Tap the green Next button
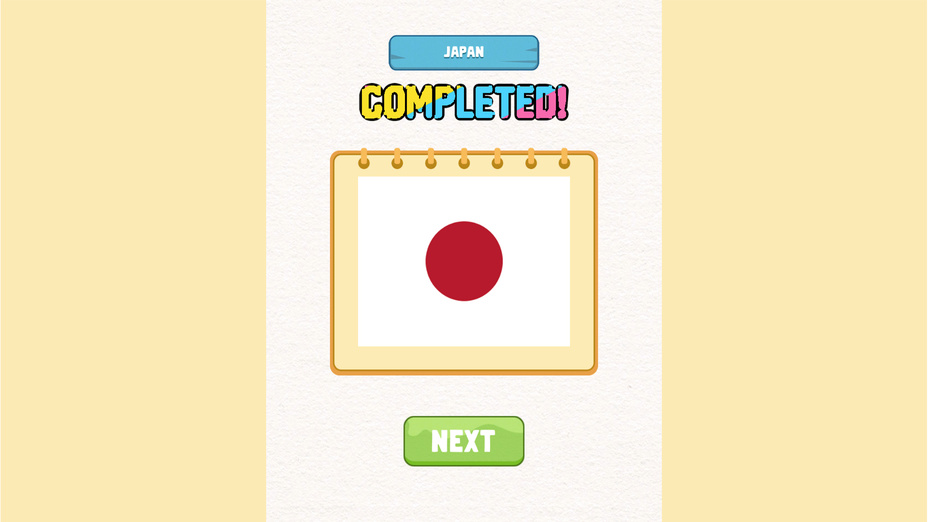 (463, 441)
